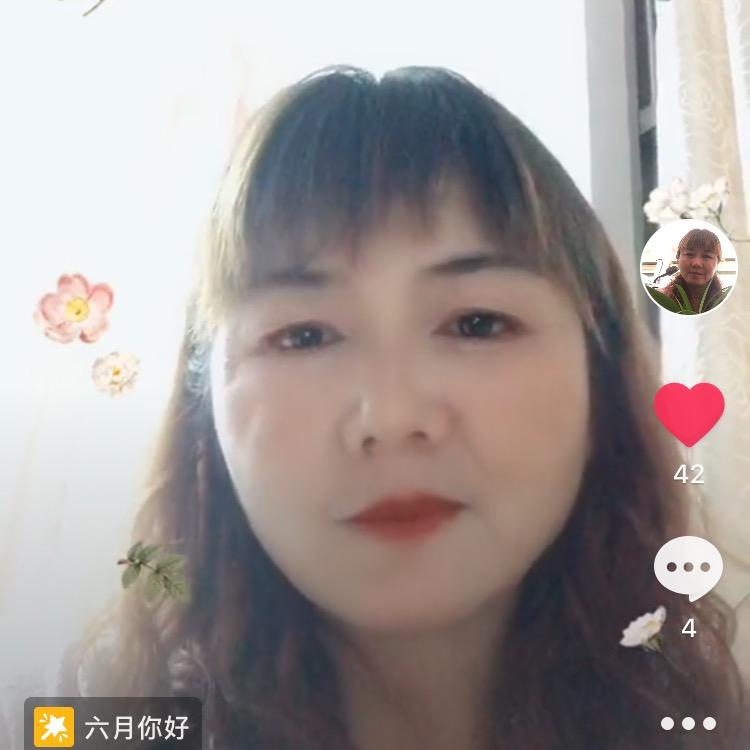The height and width of the screenshot is (750, 750).
Task: Open the 六月你好 effect tag
Action: (x=113, y=726)
